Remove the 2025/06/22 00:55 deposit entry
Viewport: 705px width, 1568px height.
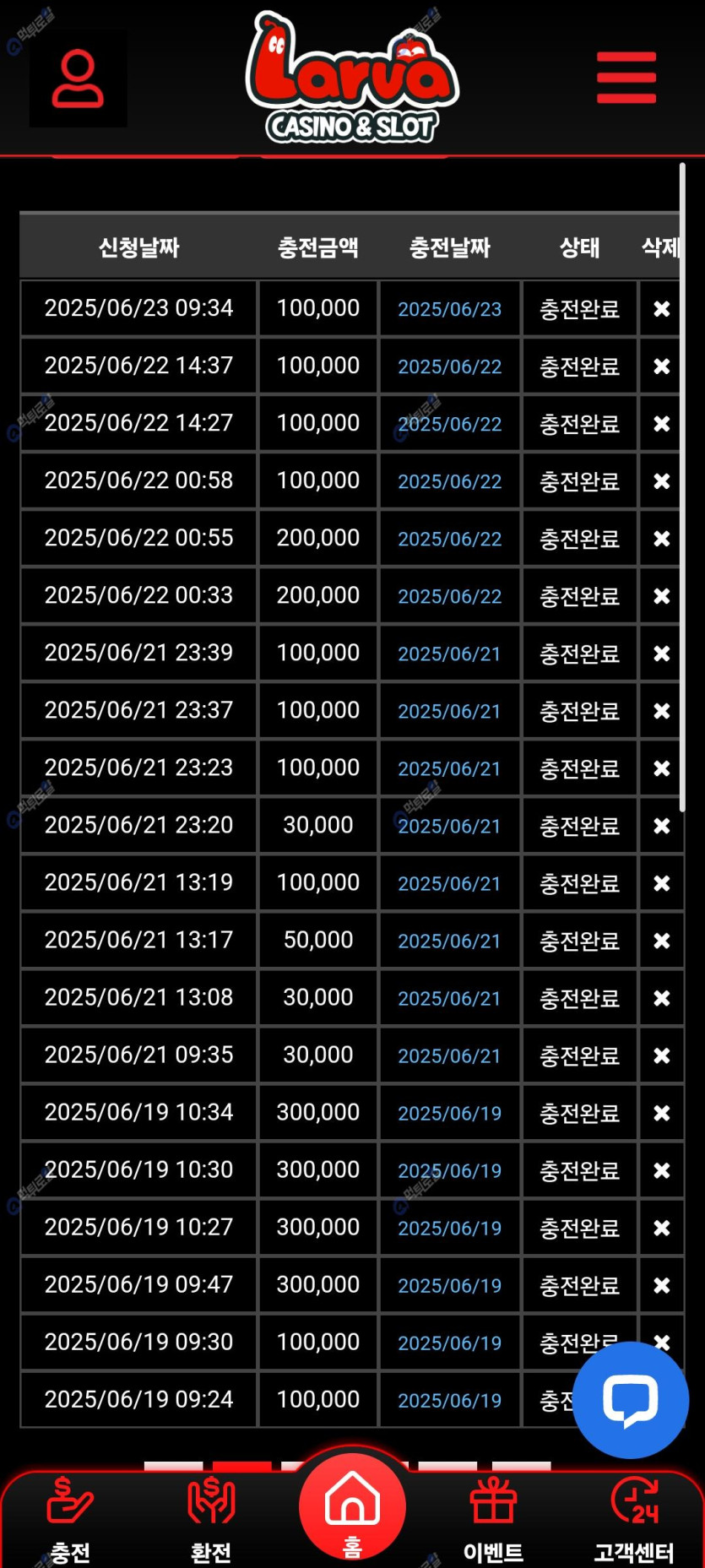click(662, 539)
